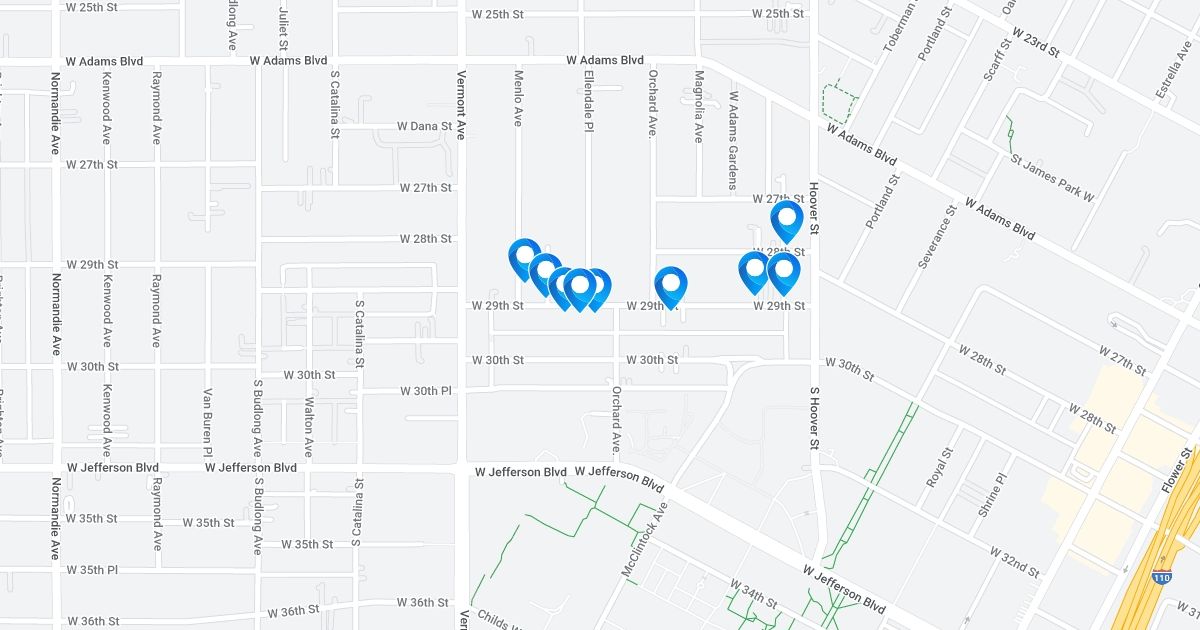
Task: Select the pin closest to Hoover St on W 29th
Action: point(784,270)
